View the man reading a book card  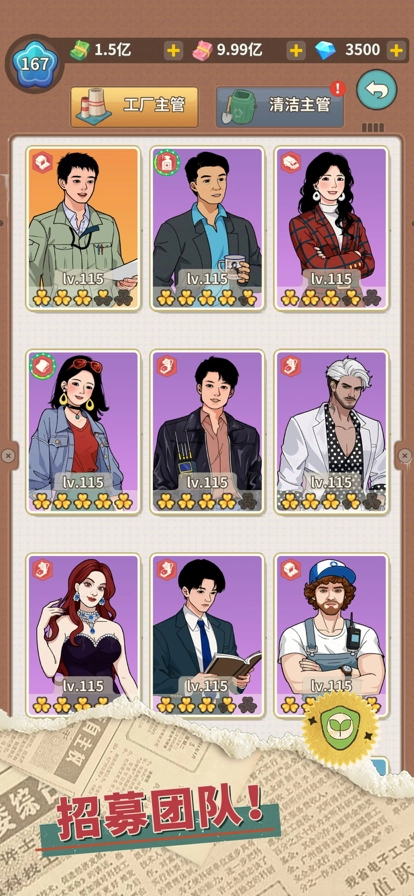pos(208,634)
